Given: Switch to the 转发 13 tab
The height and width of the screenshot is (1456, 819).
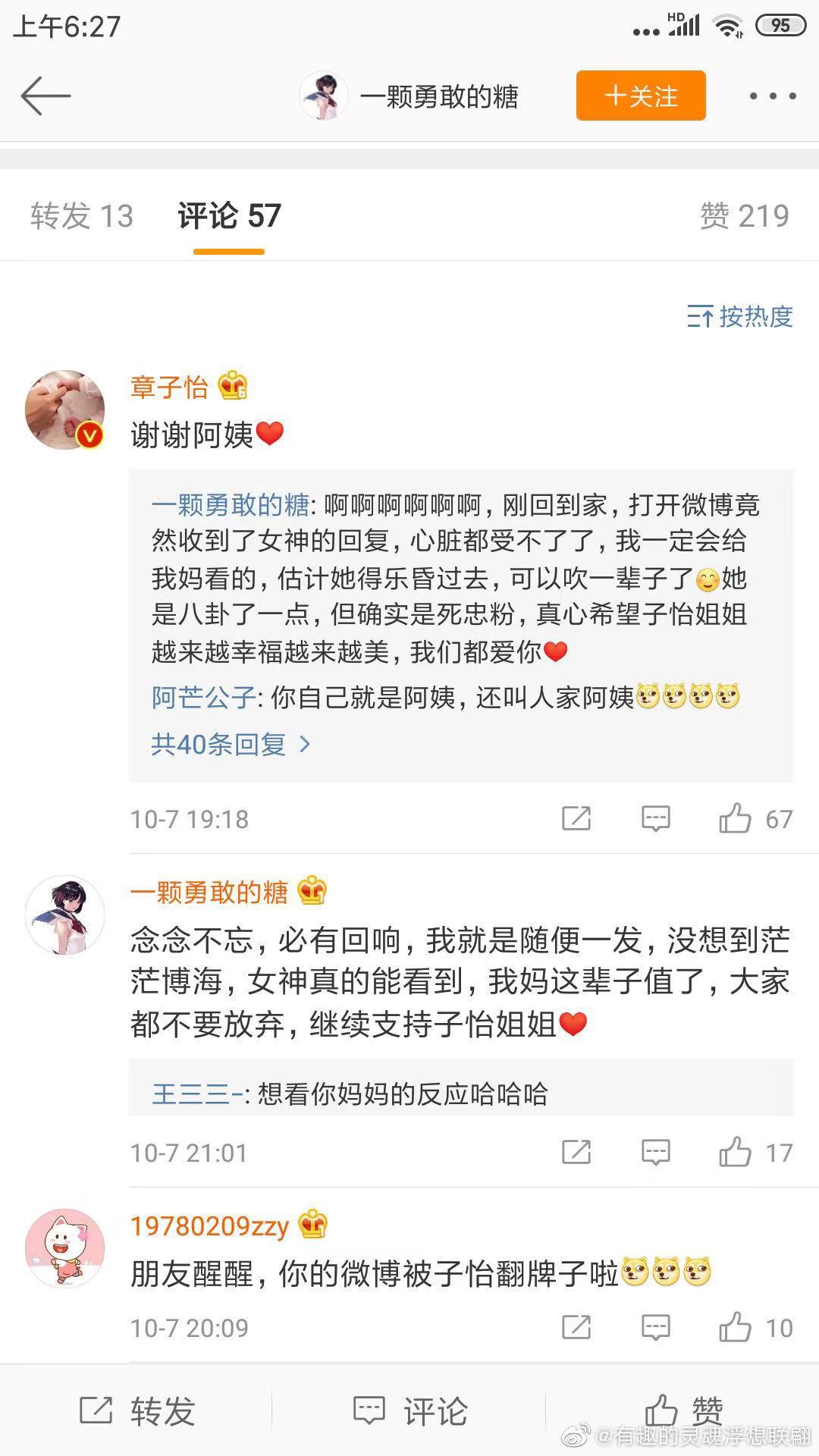Looking at the screenshot, I should tap(82, 216).
